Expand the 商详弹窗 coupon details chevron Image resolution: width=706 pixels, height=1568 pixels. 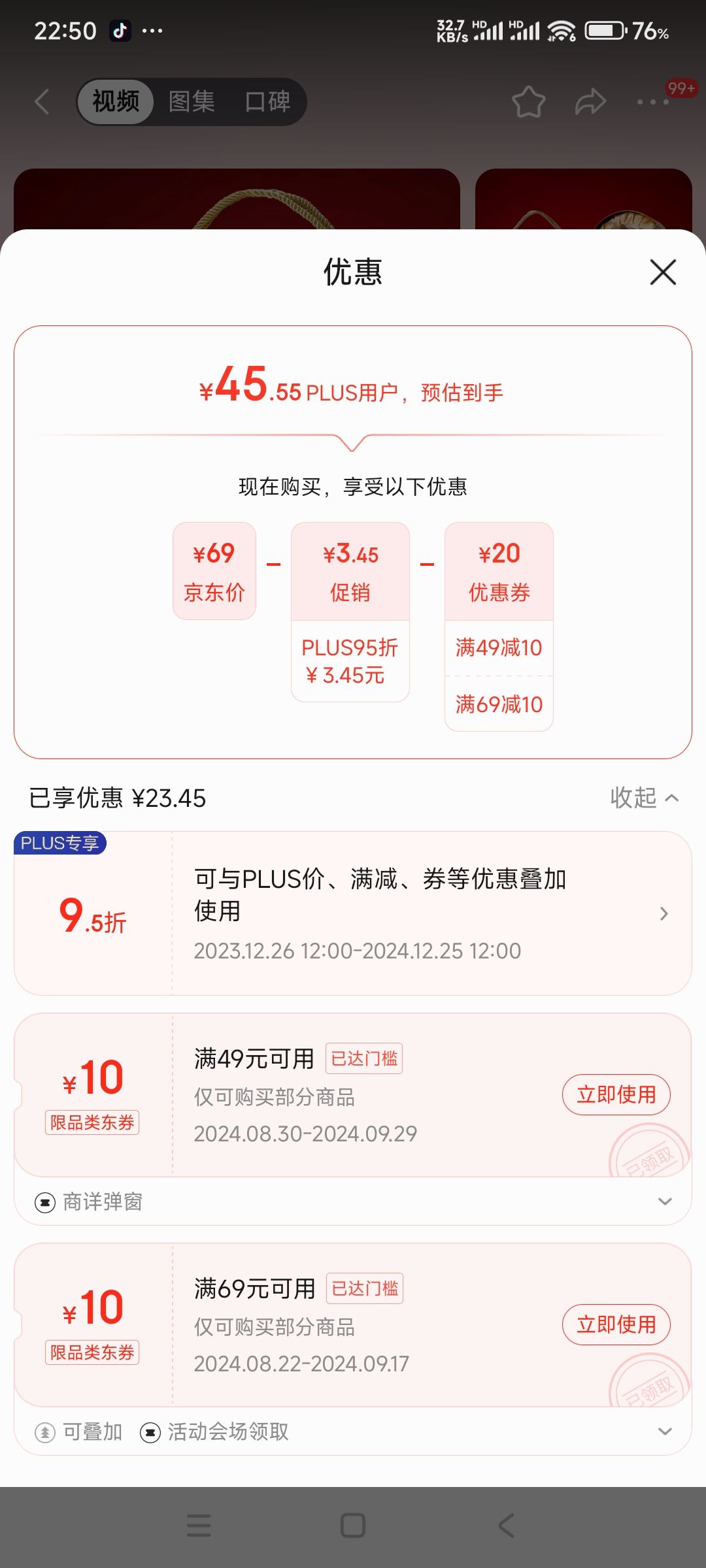pyautogui.click(x=665, y=1201)
